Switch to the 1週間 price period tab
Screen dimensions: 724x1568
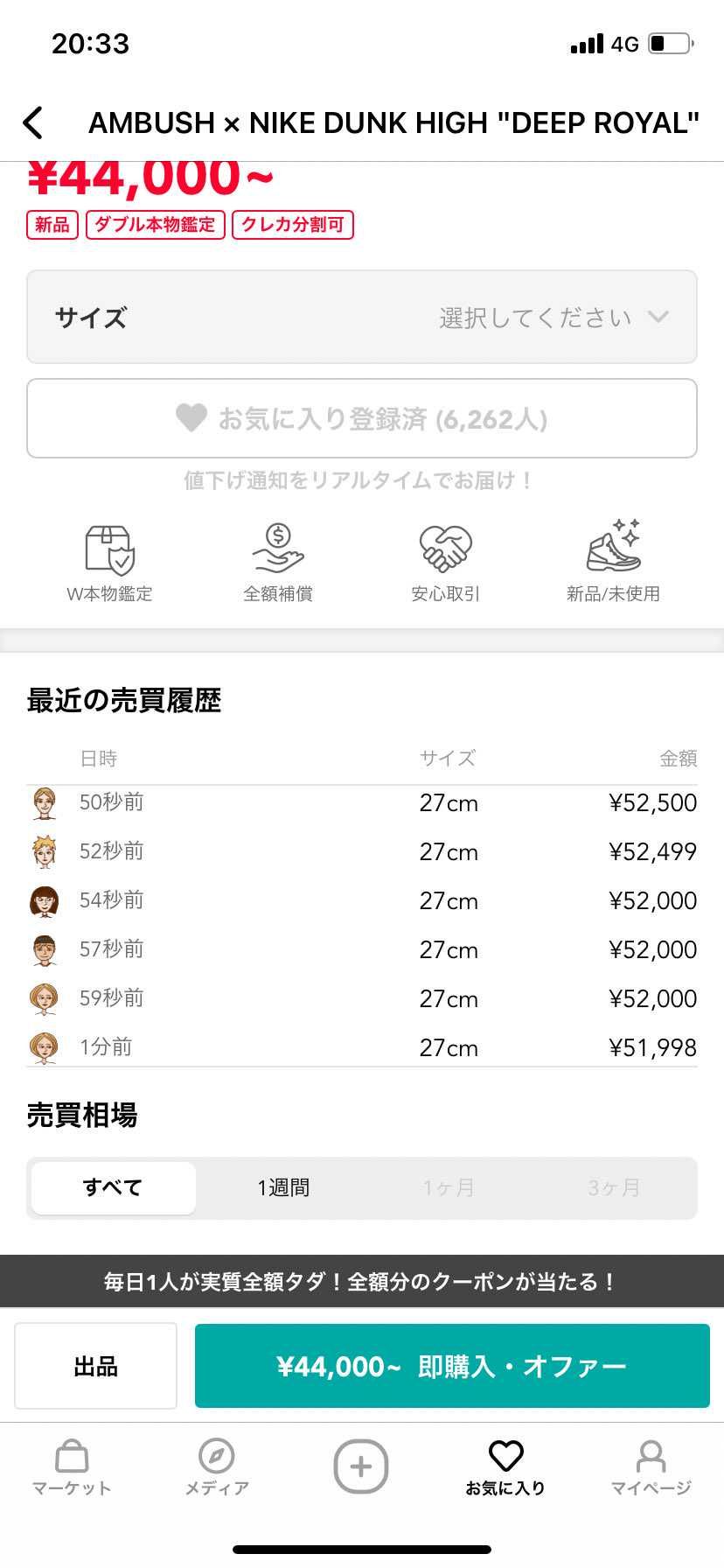tap(282, 1187)
